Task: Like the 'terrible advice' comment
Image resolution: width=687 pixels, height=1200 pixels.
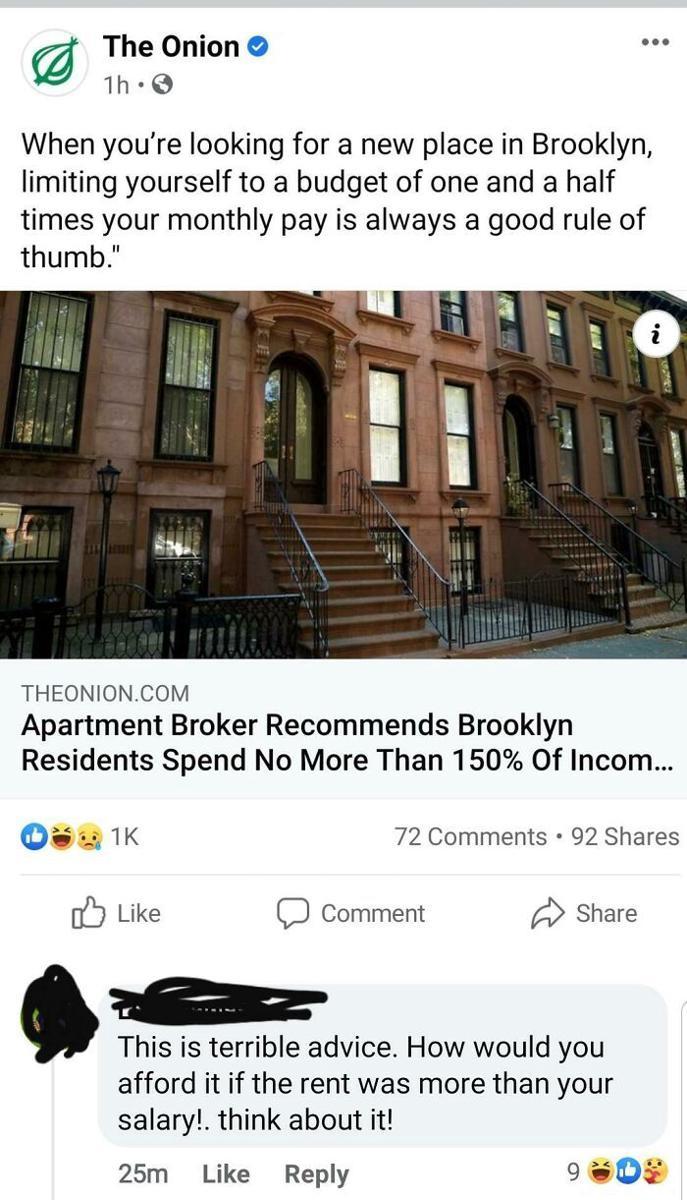Action: pyautogui.click(x=226, y=1174)
